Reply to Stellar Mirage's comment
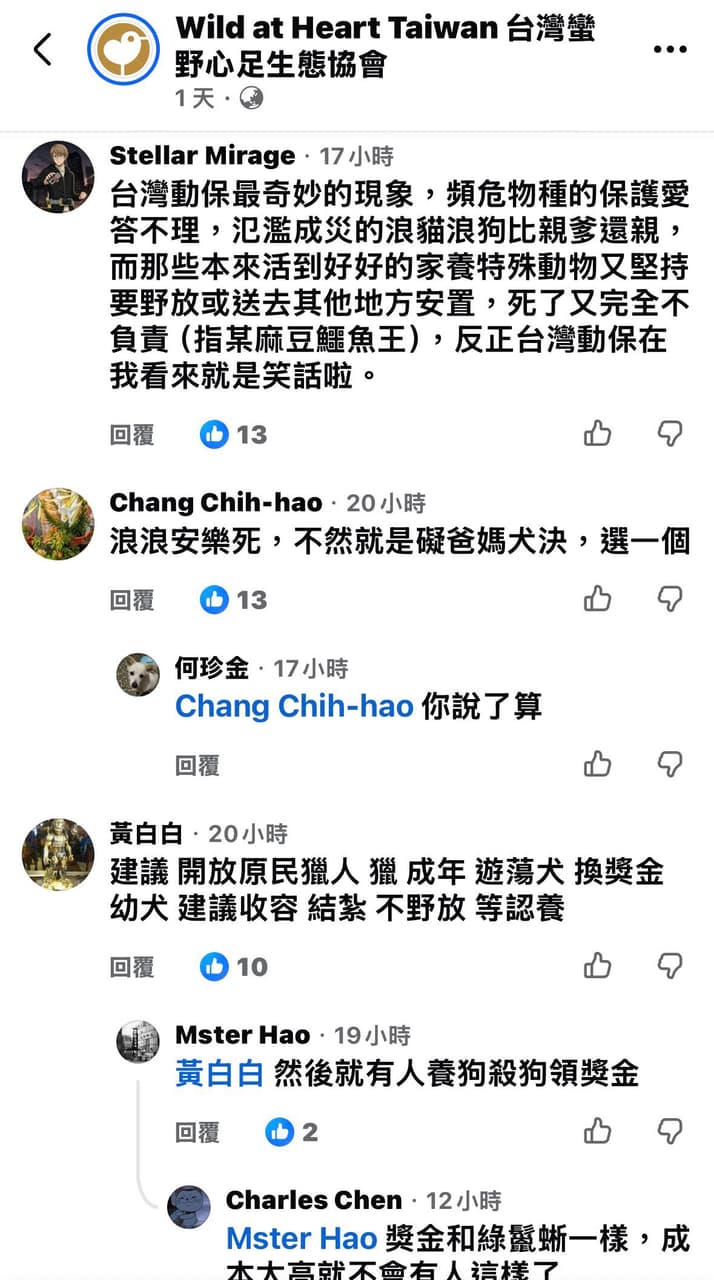714x1280 pixels. 132,435
